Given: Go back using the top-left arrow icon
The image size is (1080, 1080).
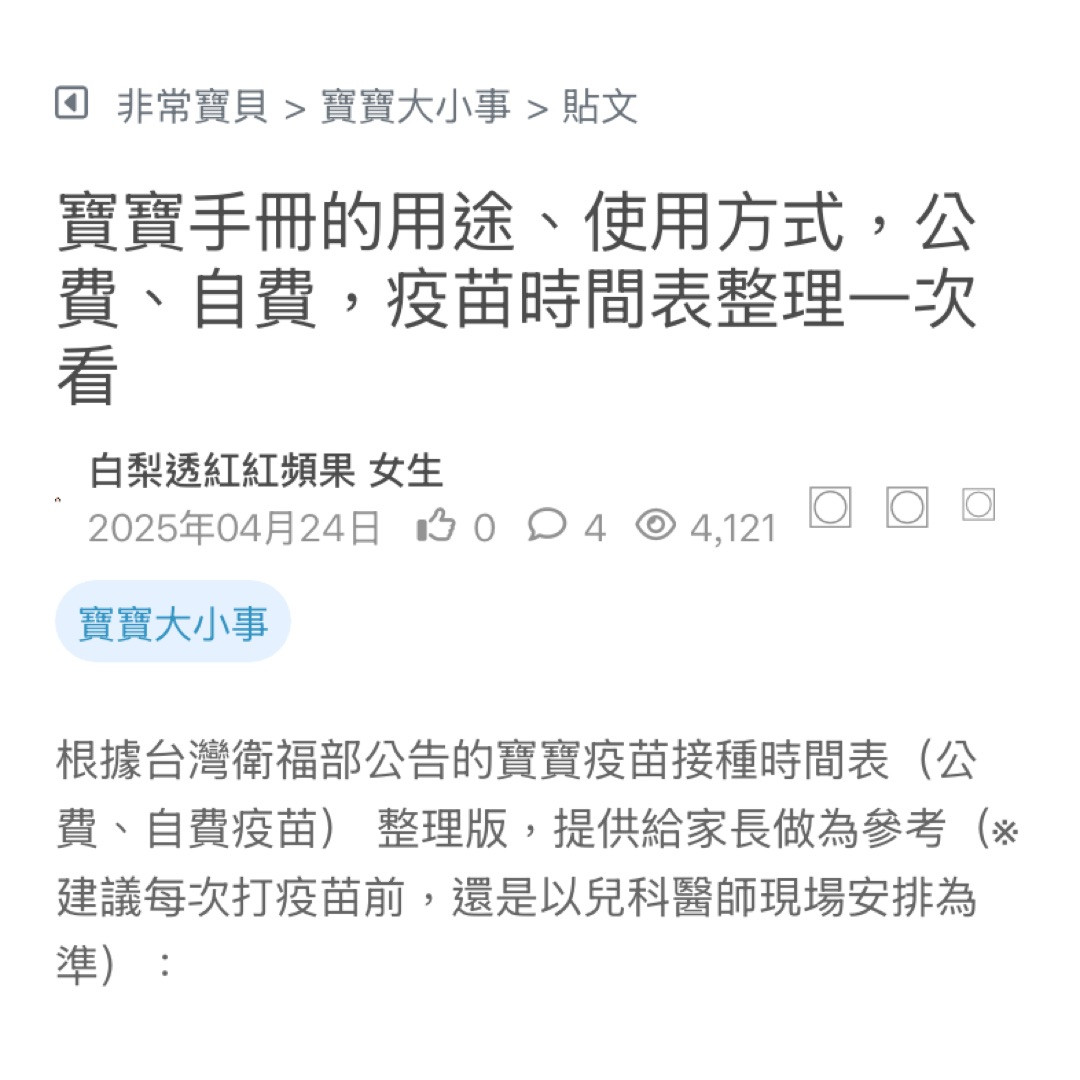Looking at the screenshot, I should pos(71,103).
